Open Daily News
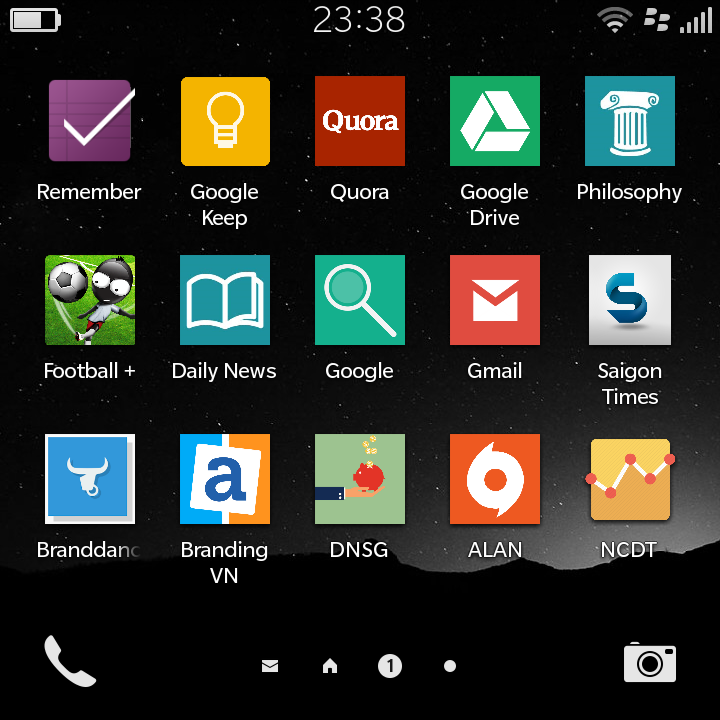The image size is (720, 720). click(225, 300)
